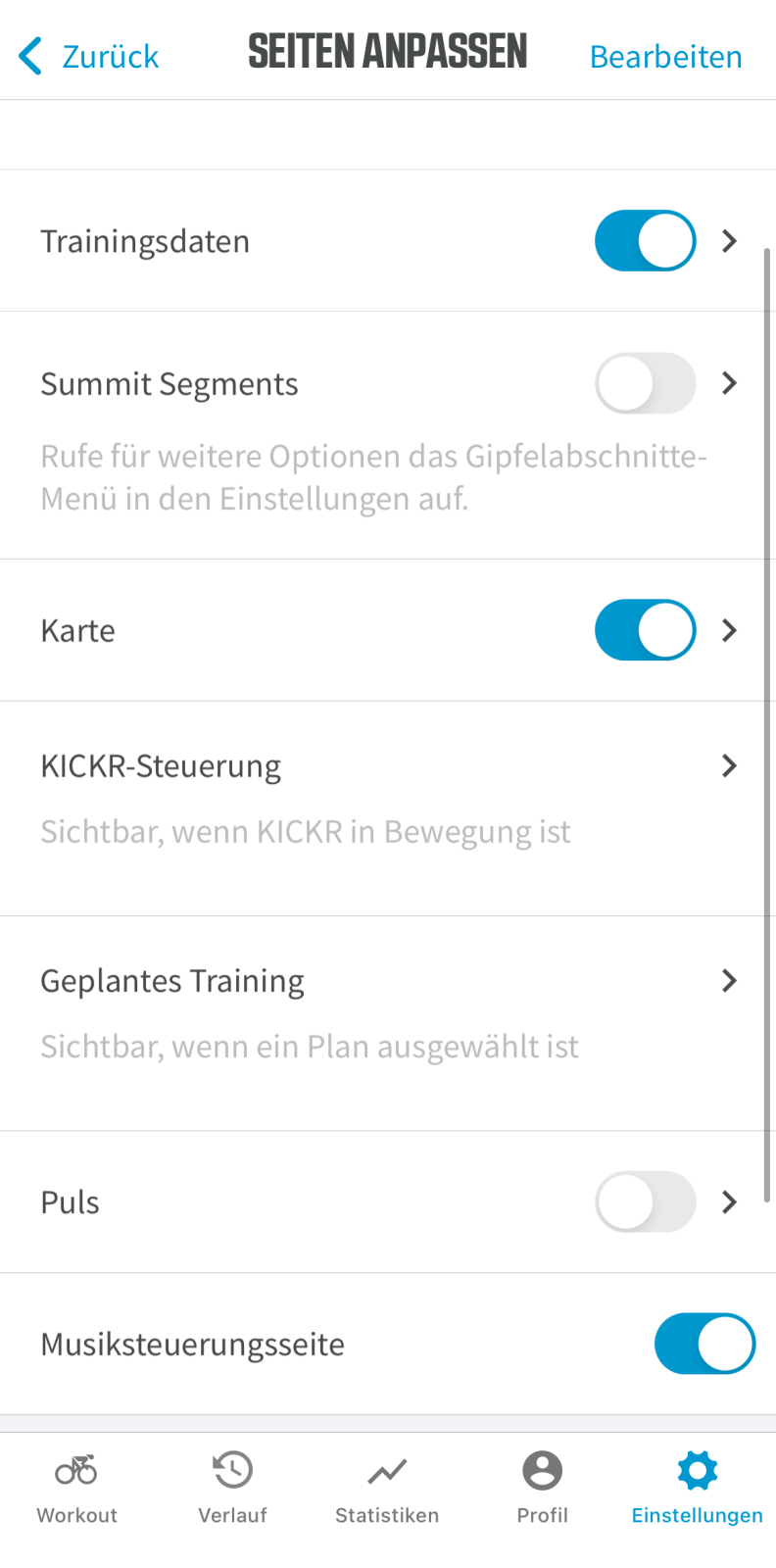Switch to the Workout tab
Viewport: 776px width, 1568px height.
click(76, 1490)
